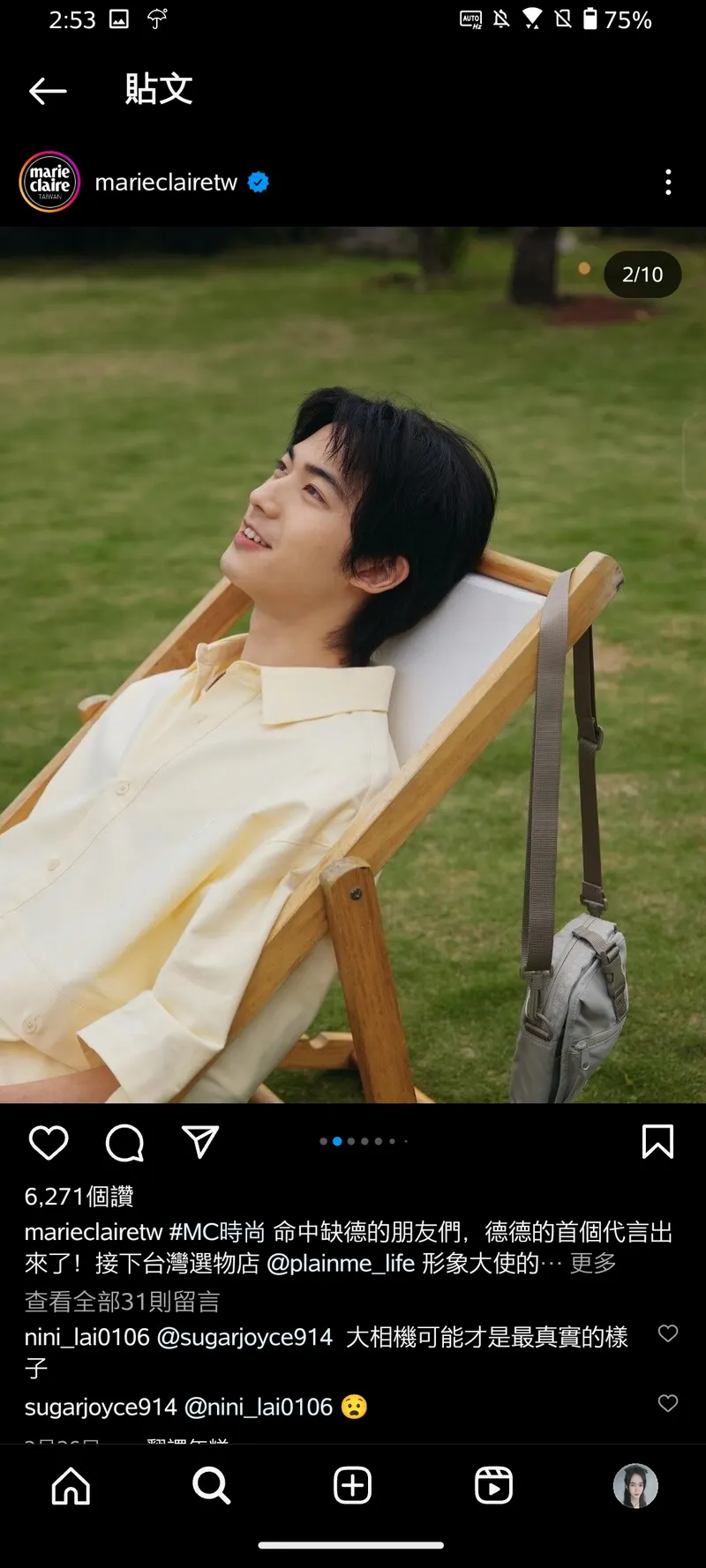
Task: Switch to the Search tab
Action: pyautogui.click(x=212, y=1486)
